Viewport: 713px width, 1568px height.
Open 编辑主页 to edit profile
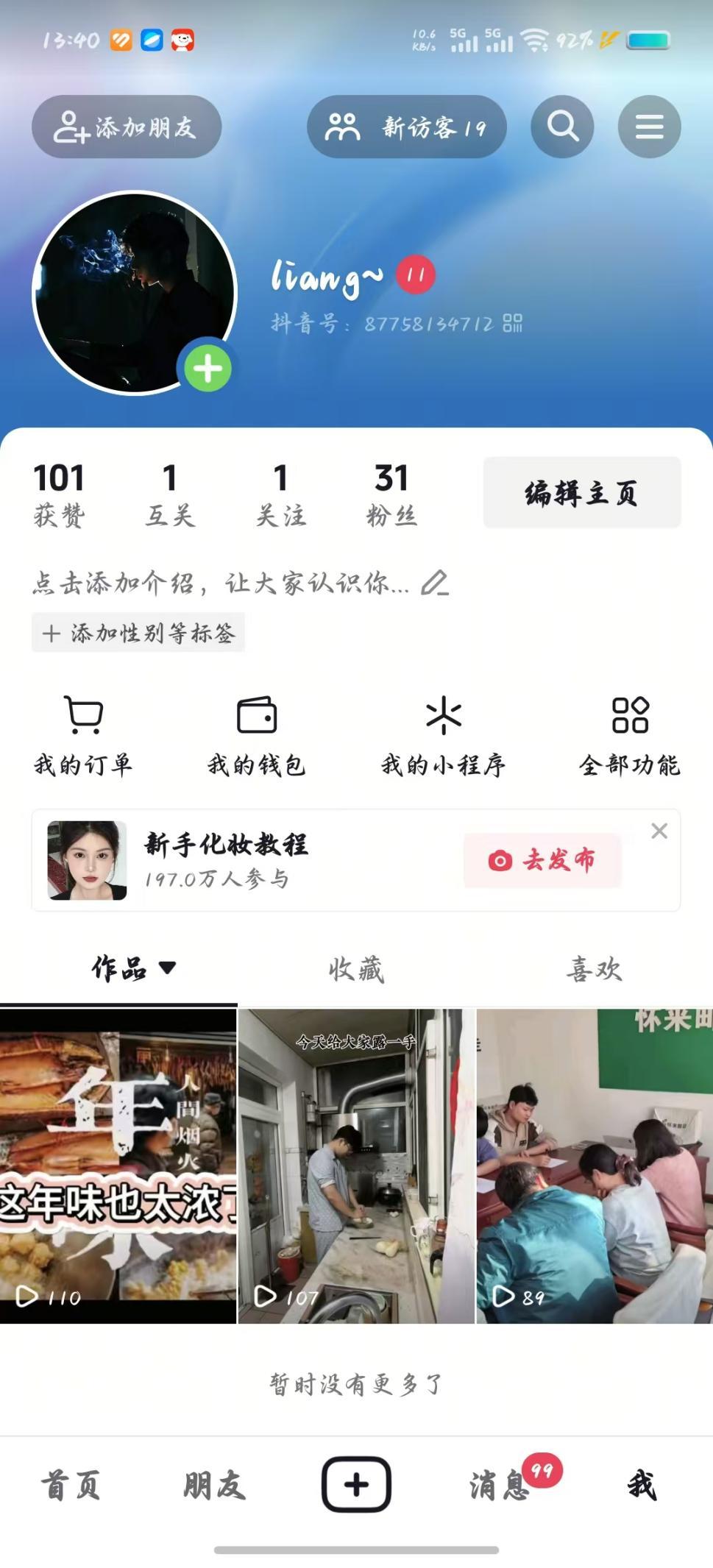click(x=581, y=492)
